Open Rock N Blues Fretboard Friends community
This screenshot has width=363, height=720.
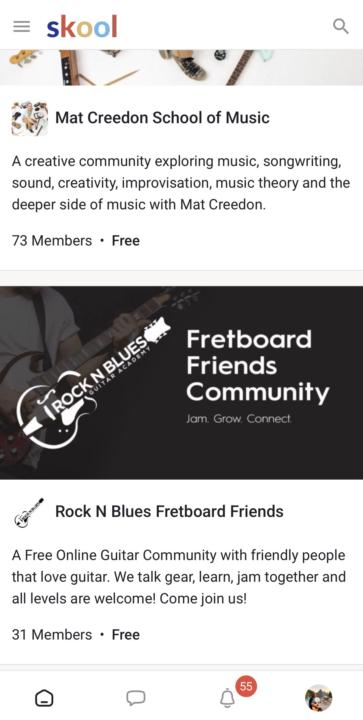click(x=169, y=511)
